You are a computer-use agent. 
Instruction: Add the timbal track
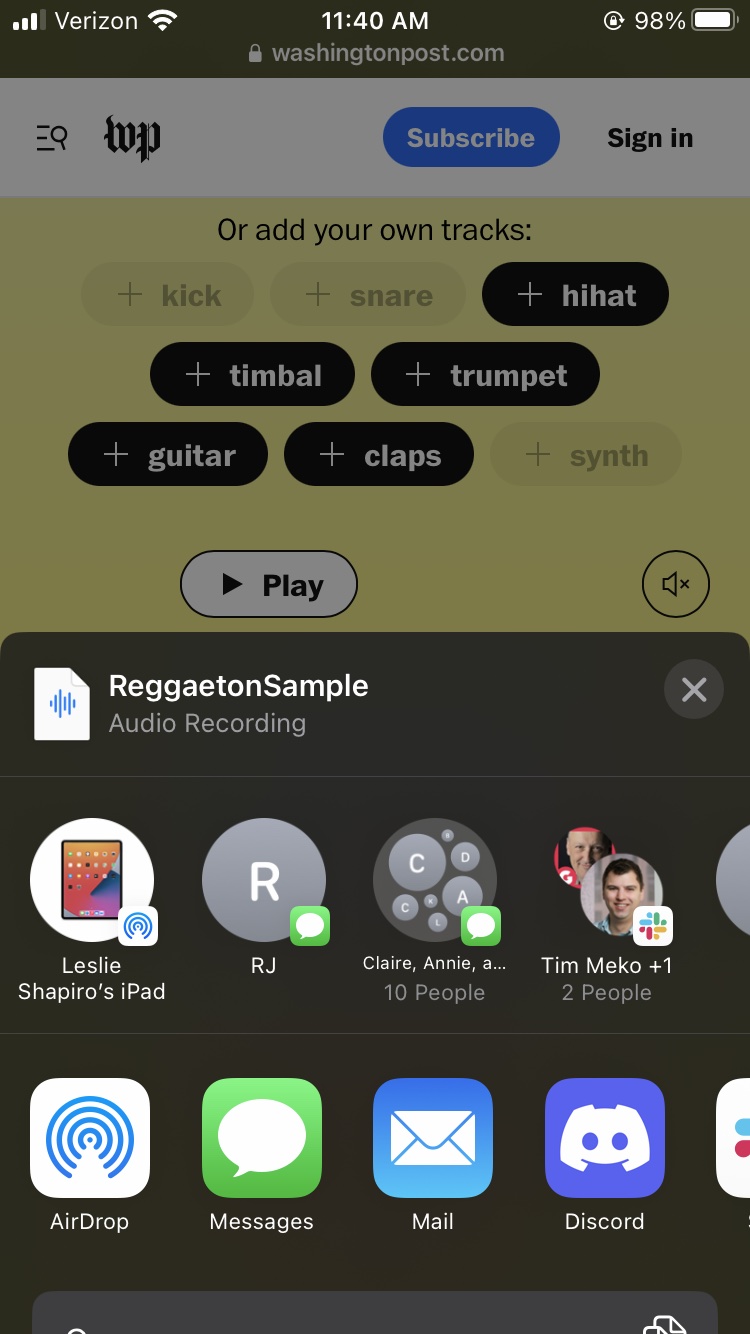tap(252, 375)
